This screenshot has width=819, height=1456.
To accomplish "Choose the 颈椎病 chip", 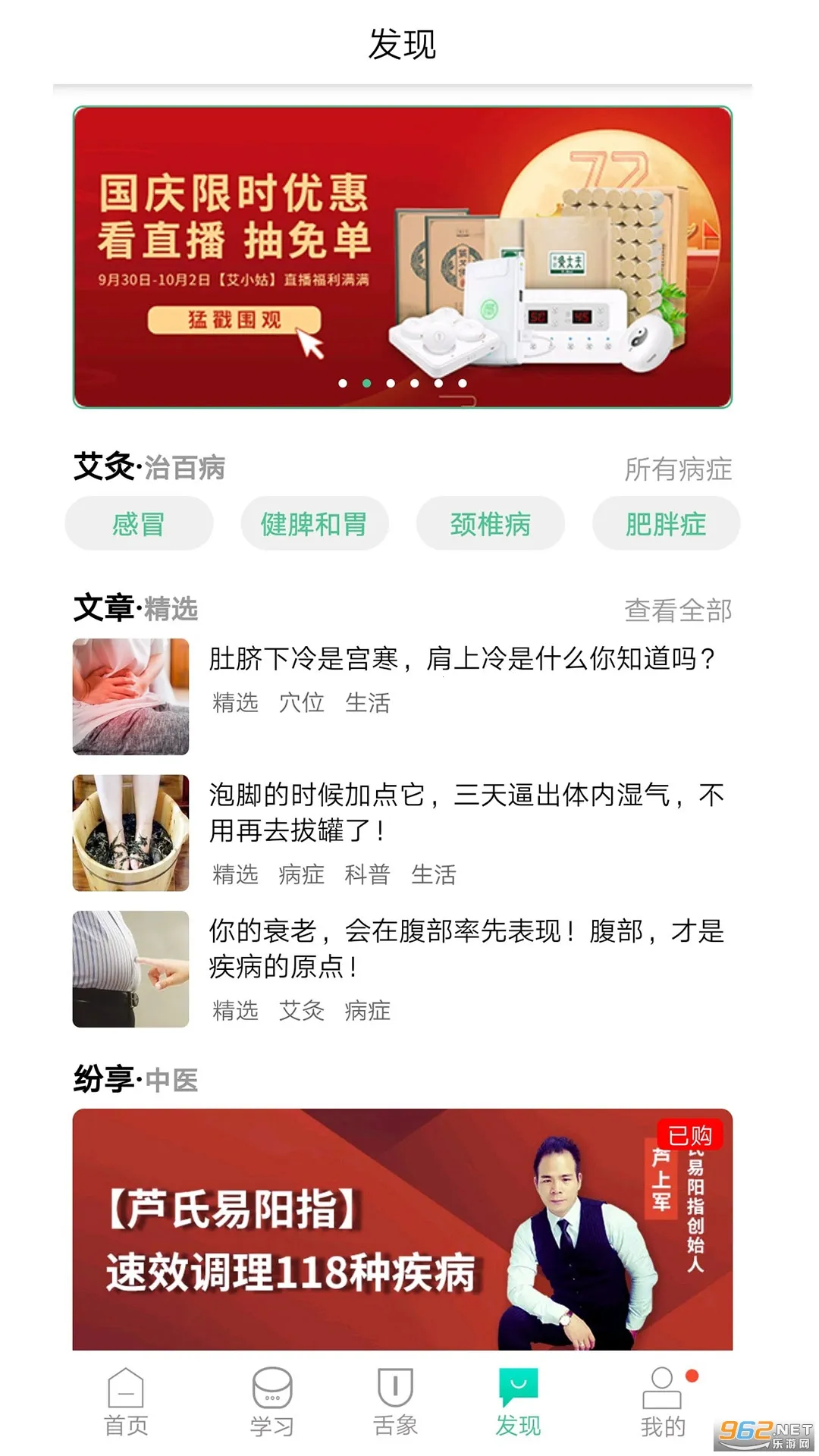I will click(490, 524).
